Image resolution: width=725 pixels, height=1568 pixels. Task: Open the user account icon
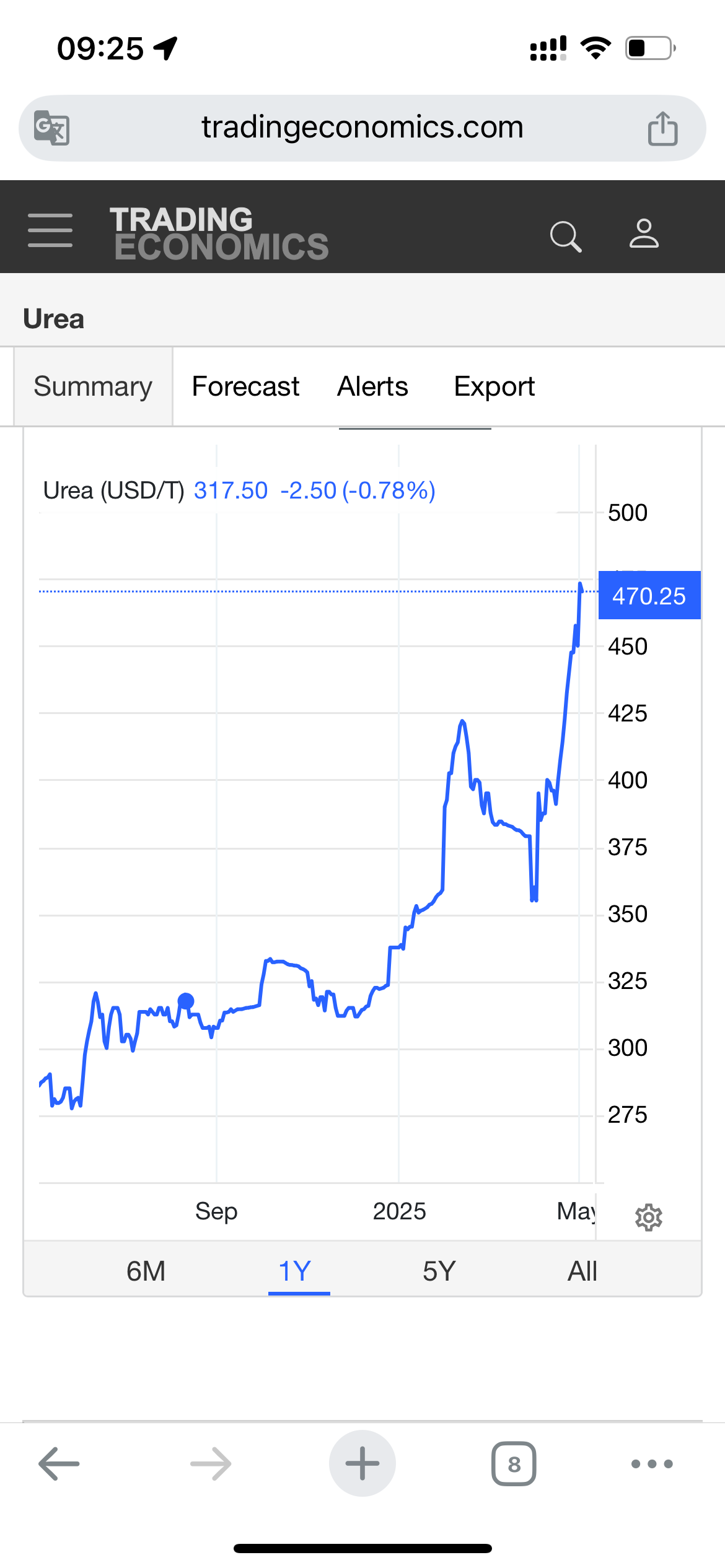tap(644, 234)
